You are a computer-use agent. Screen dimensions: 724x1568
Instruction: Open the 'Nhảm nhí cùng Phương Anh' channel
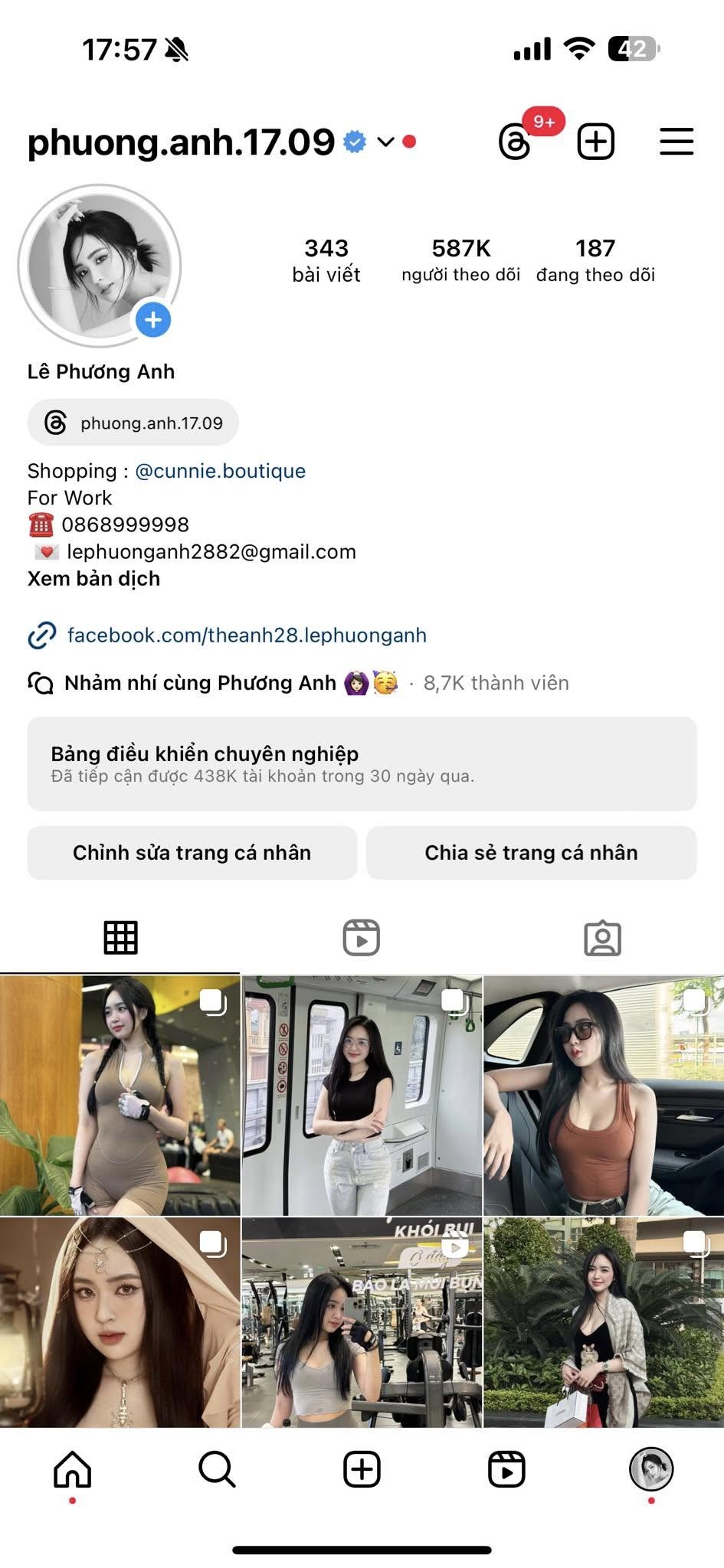pos(201,683)
